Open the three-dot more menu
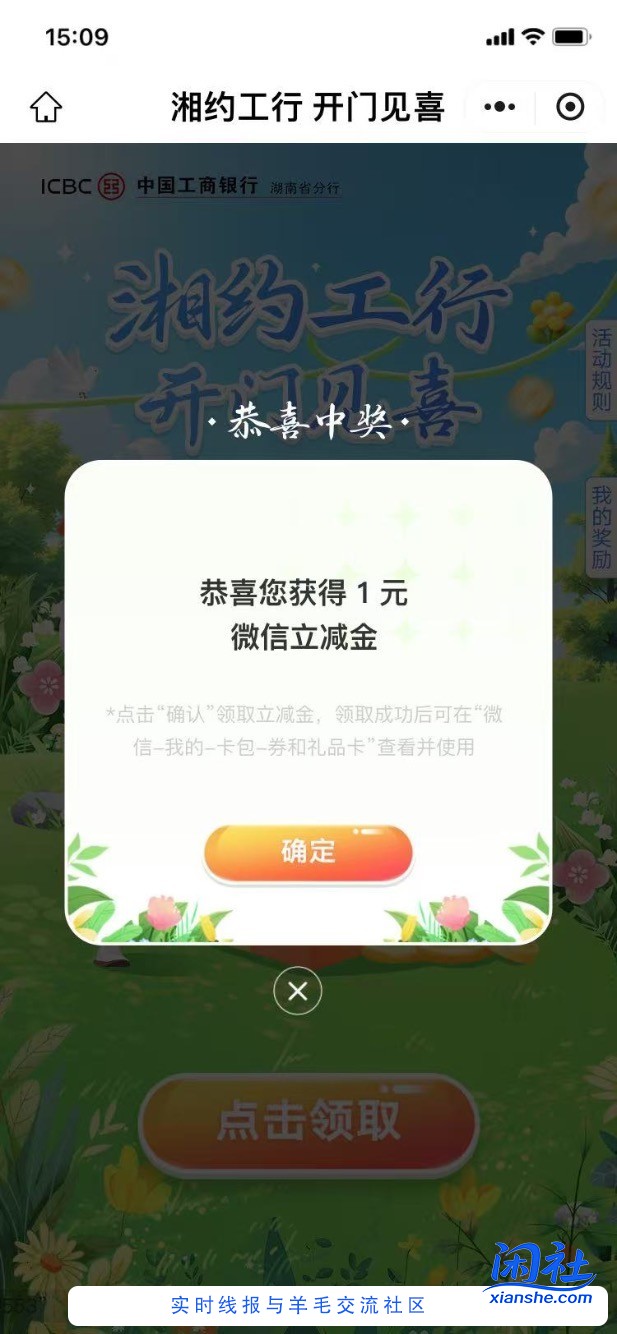The width and height of the screenshot is (617, 1334). coord(499,107)
